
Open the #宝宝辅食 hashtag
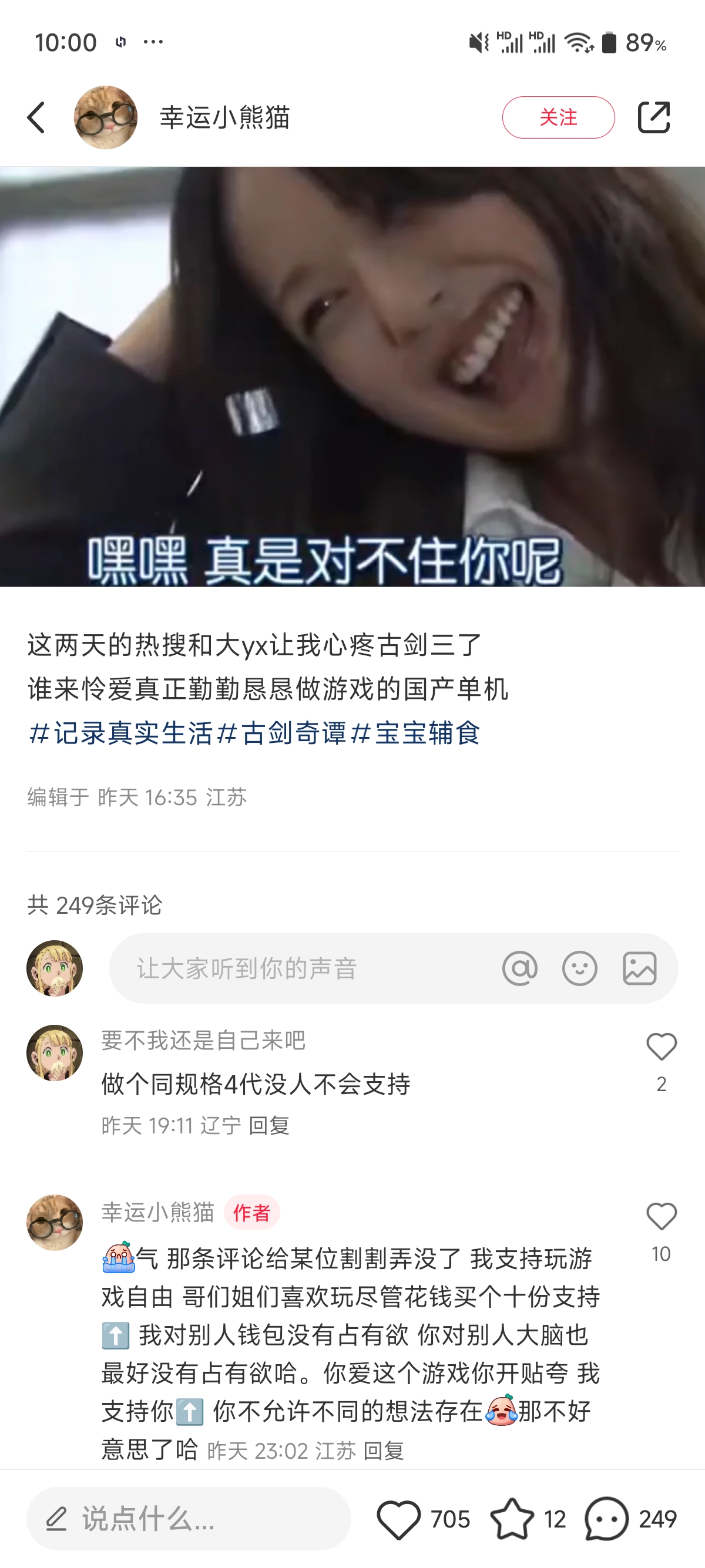click(417, 733)
